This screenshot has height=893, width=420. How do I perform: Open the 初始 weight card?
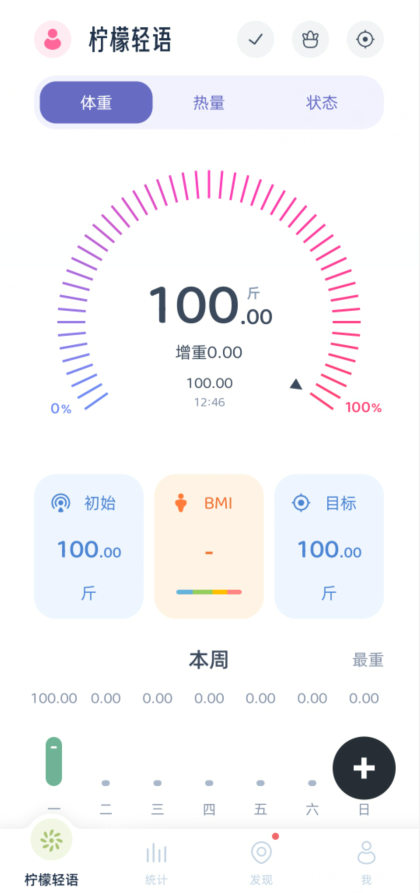pos(89,546)
